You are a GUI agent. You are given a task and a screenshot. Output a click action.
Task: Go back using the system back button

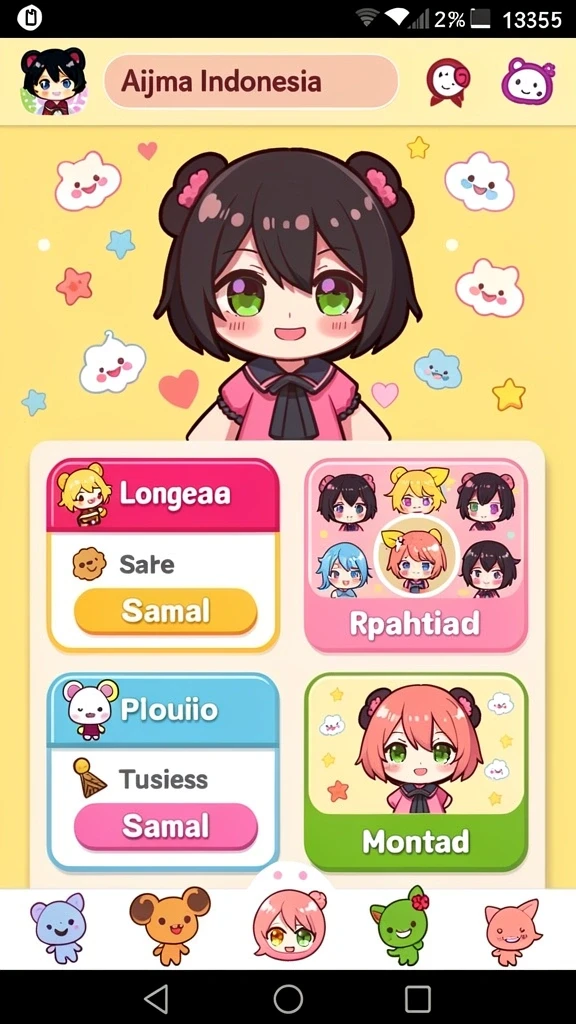pyautogui.click(x=156, y=999)
